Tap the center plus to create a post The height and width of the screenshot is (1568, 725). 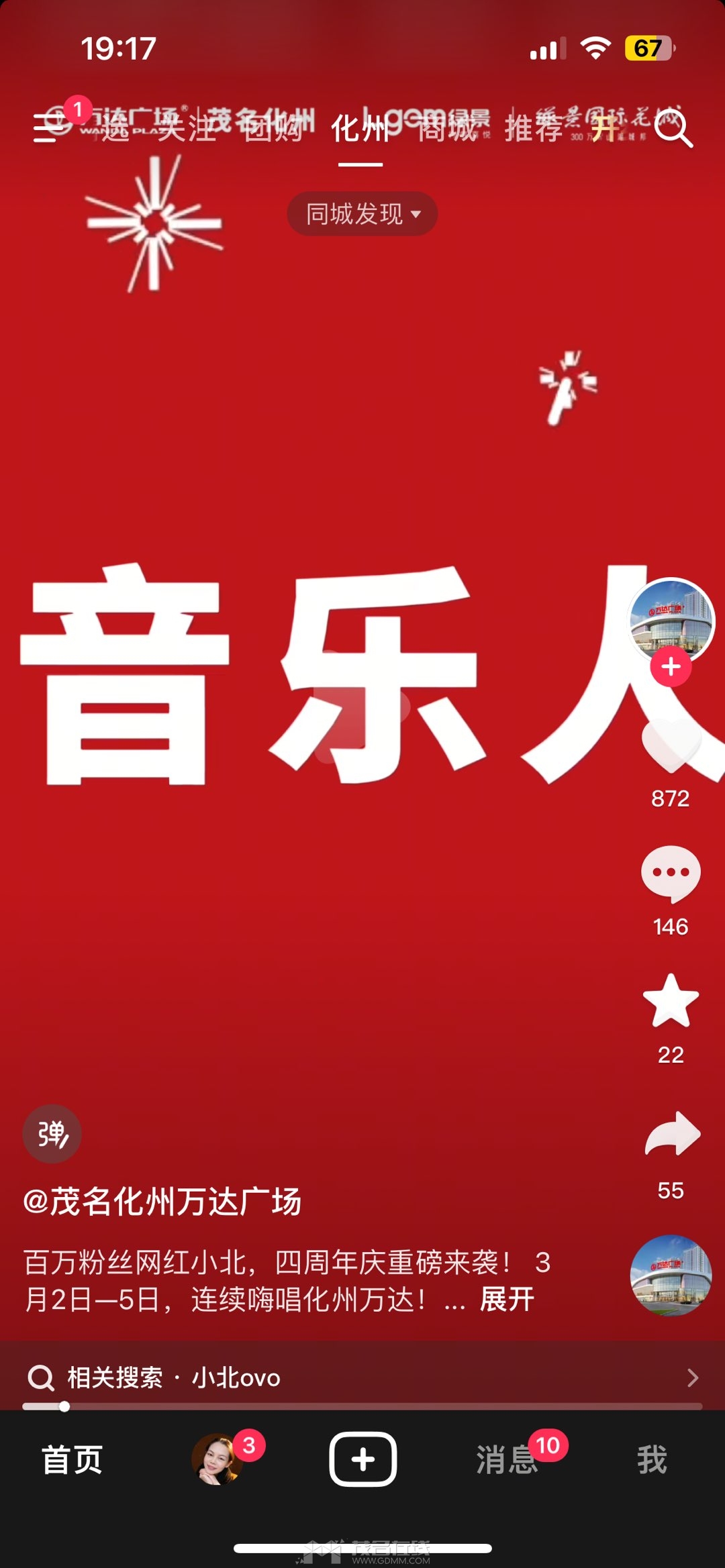[362, 1459]
